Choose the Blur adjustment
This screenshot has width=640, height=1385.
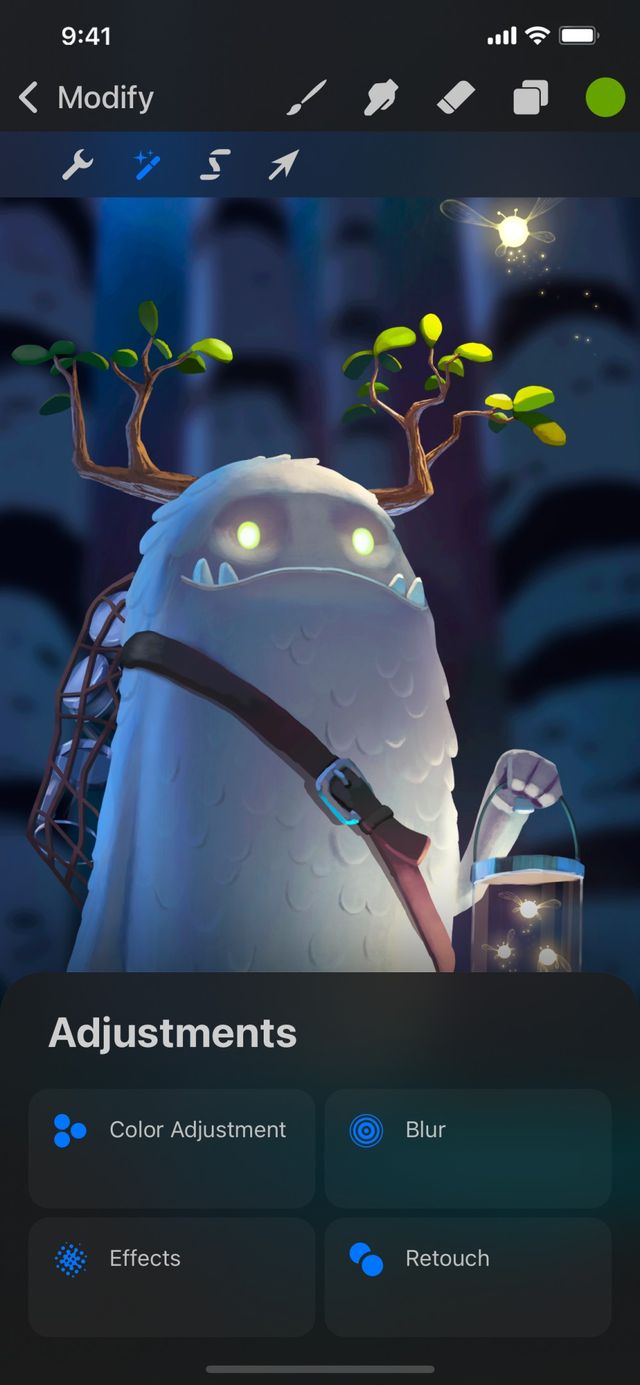[x=467, y=1148]
